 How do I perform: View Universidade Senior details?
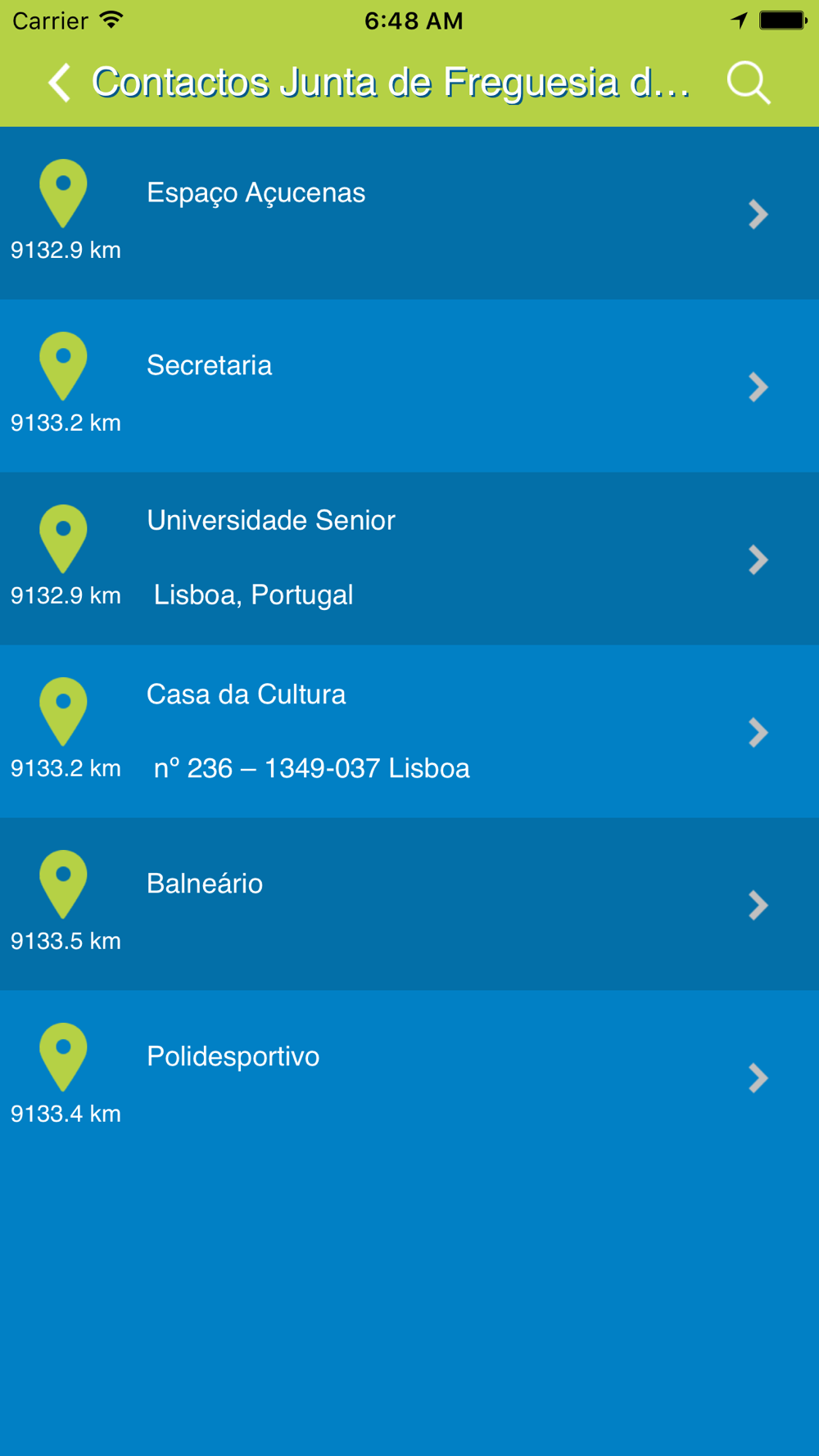click(x=409, y=558)
